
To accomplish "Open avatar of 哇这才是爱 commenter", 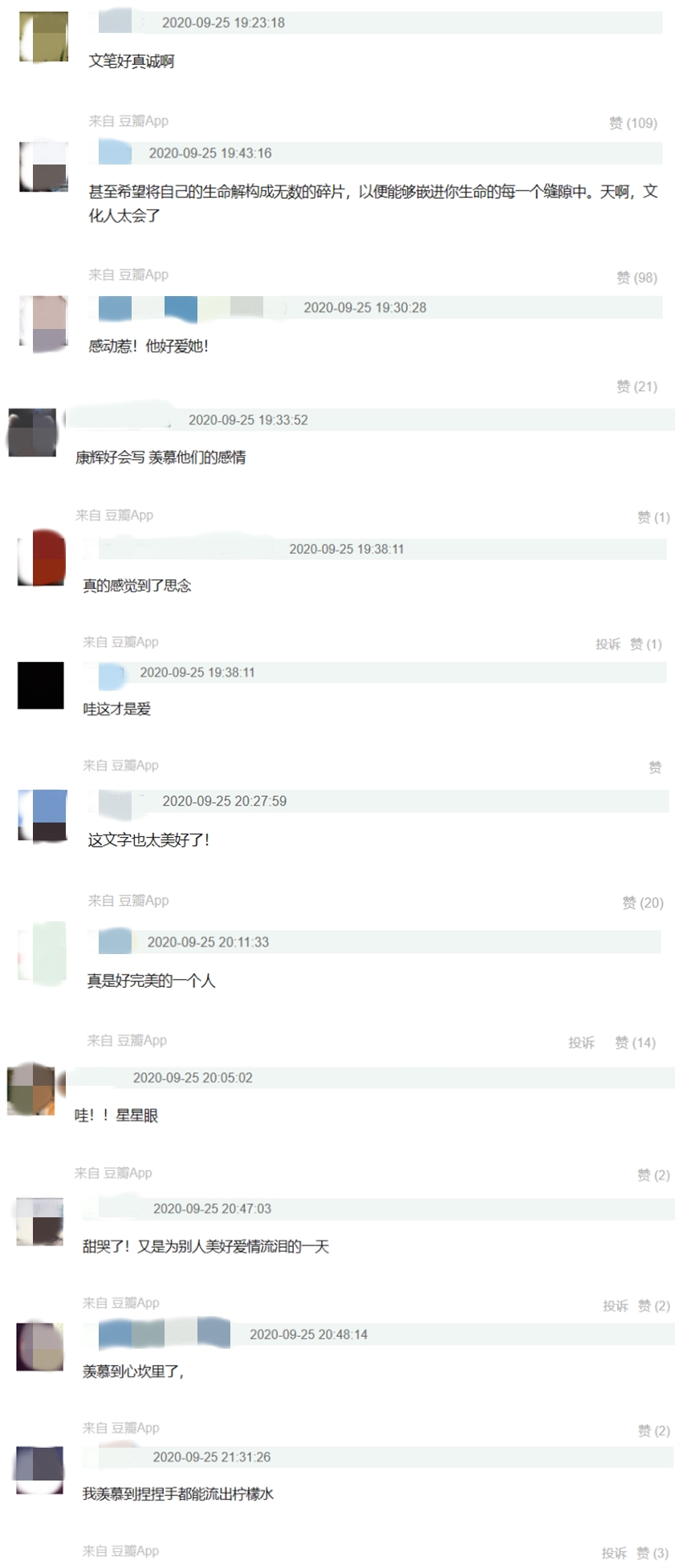I will click(41, 685).
